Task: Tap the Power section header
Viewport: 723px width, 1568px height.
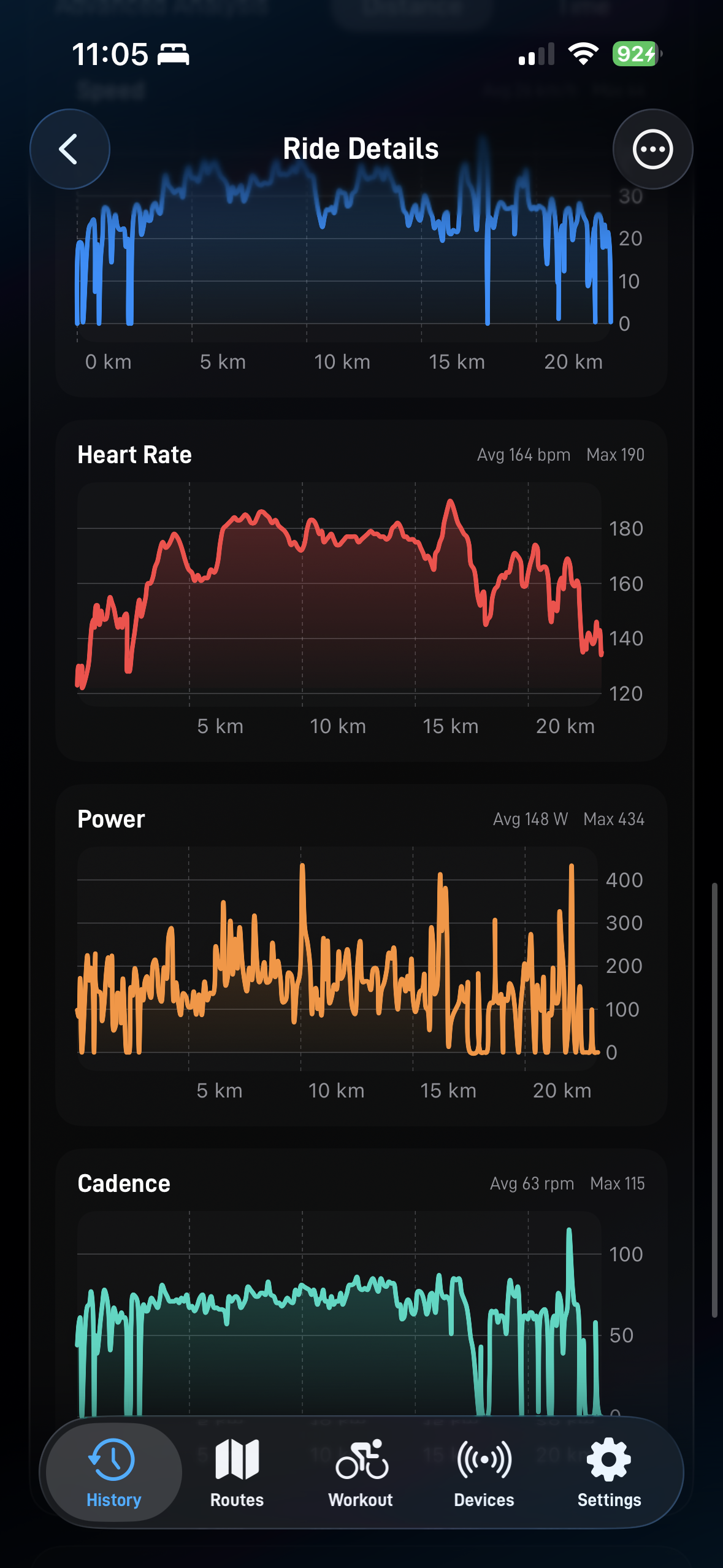Action: tap(110, 819)
